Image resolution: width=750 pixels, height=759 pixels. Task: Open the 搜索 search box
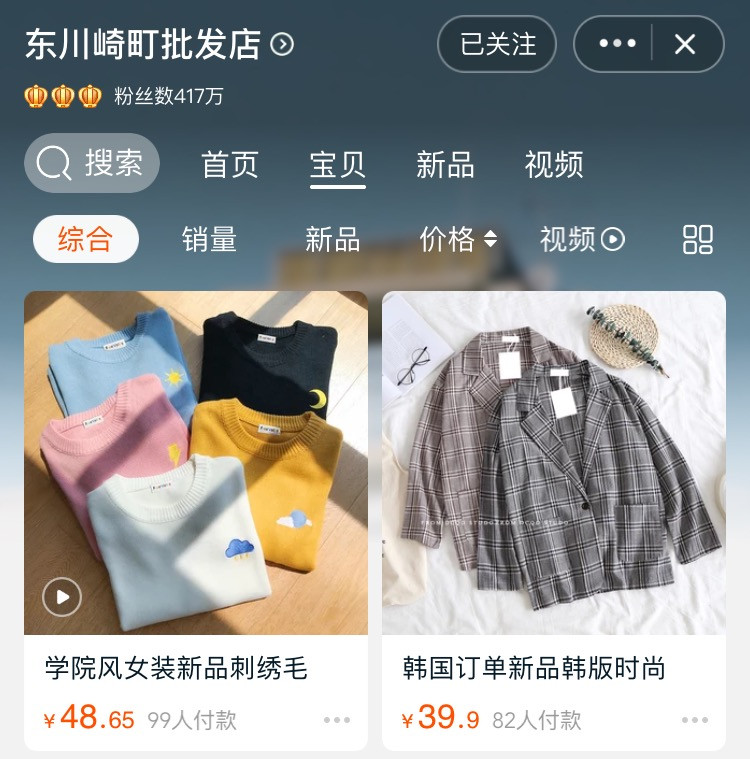pyautogui.click(x=92, y=163)
